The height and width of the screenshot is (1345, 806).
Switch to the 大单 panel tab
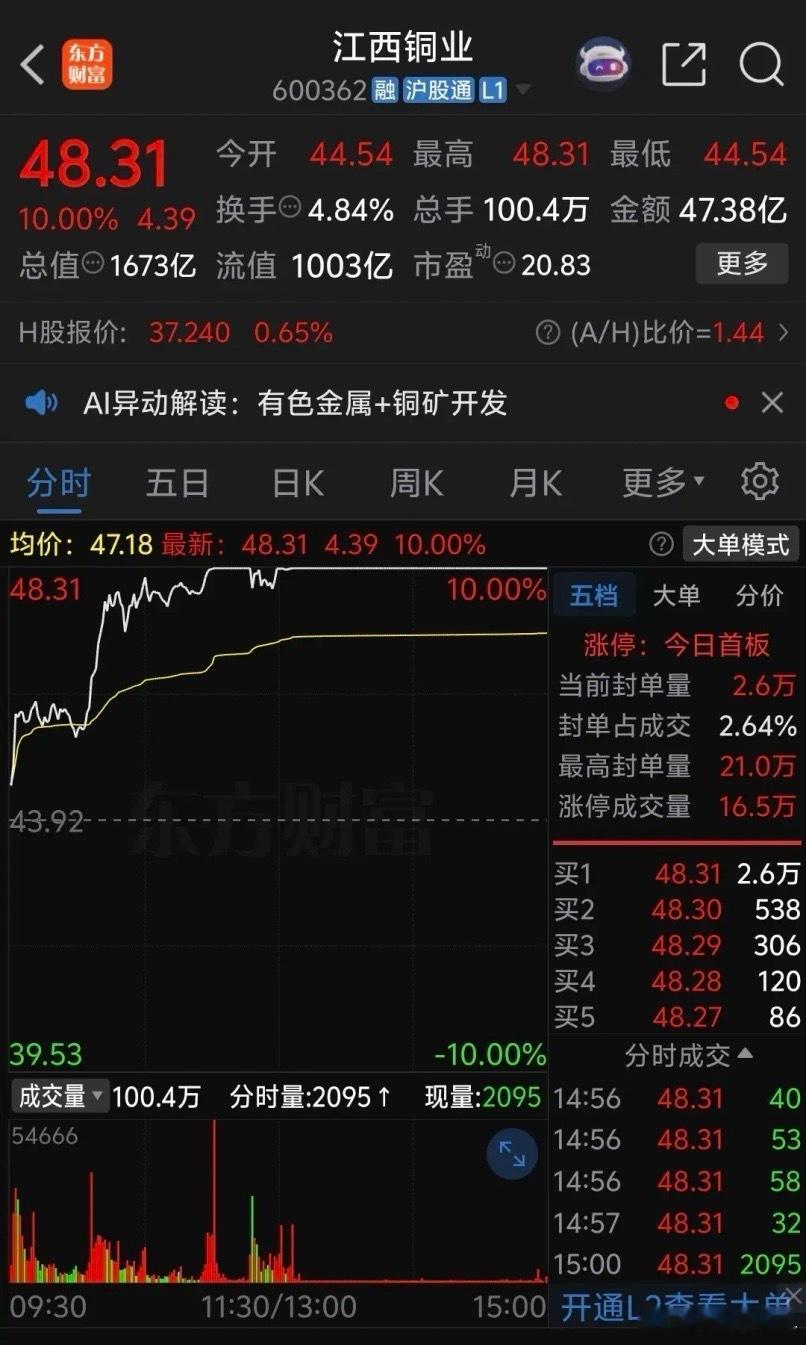point(677,594)
